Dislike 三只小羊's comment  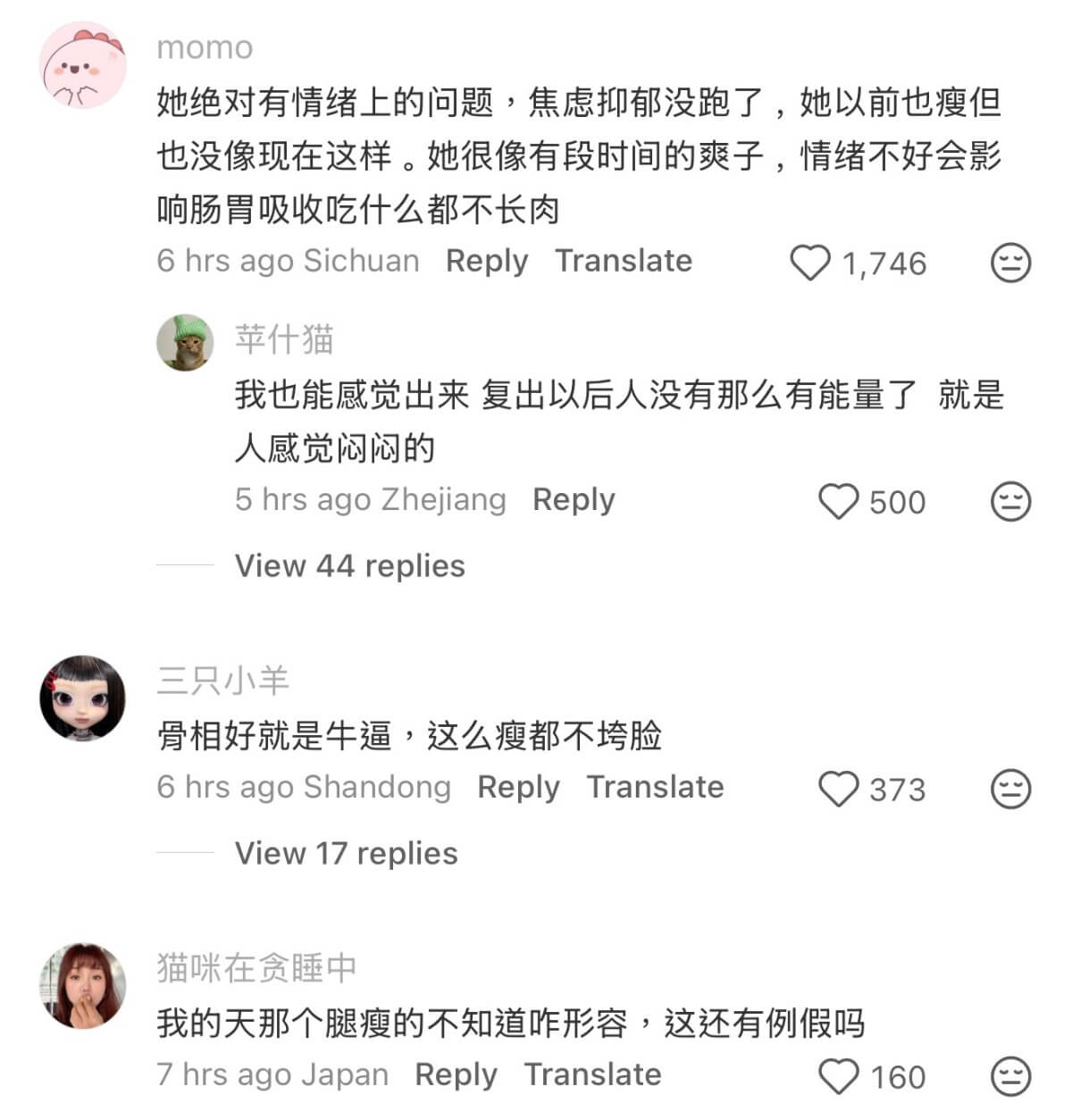pos(1011,790)
